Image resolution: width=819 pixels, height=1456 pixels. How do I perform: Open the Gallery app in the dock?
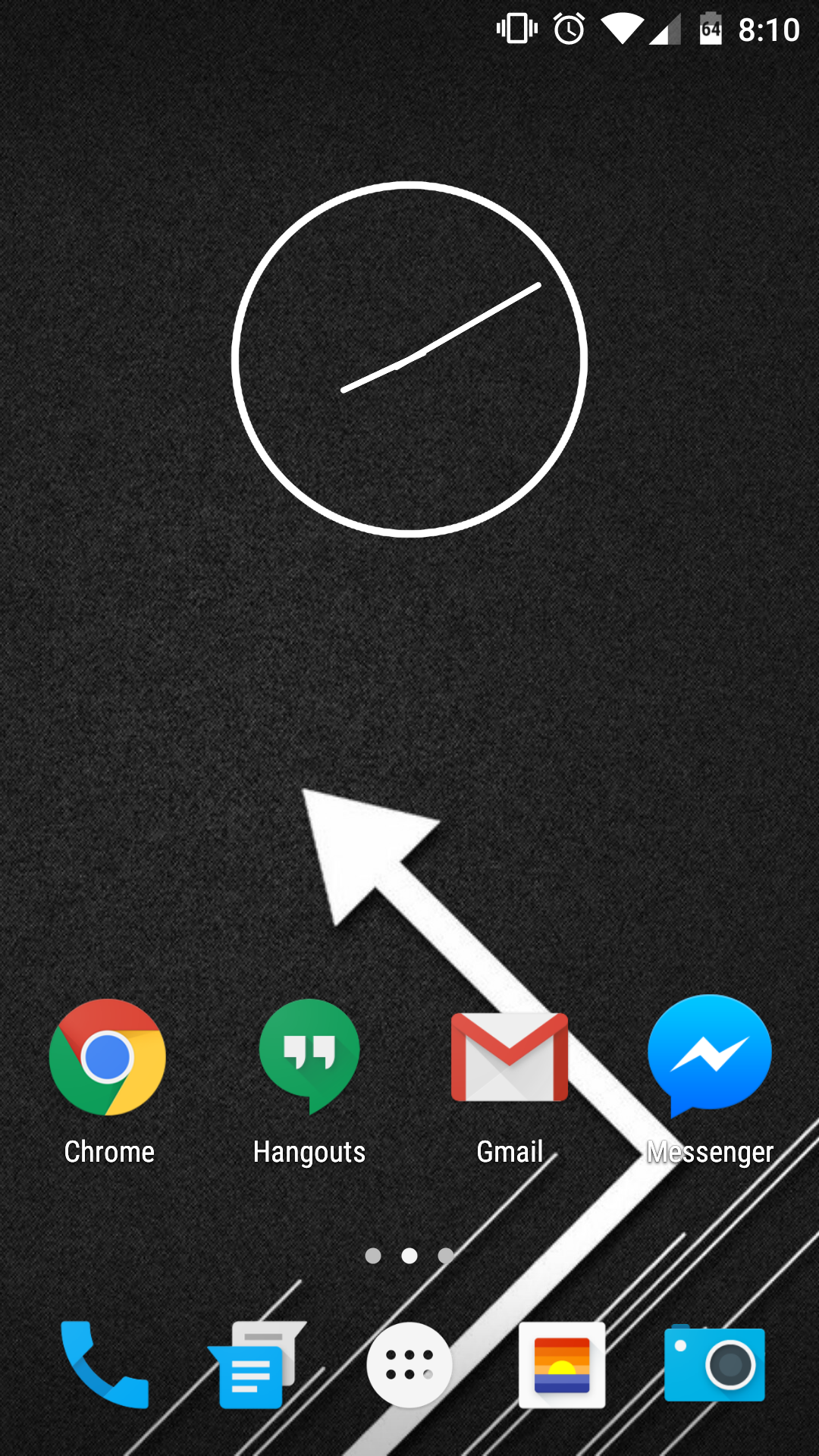tap(562, 1365)
